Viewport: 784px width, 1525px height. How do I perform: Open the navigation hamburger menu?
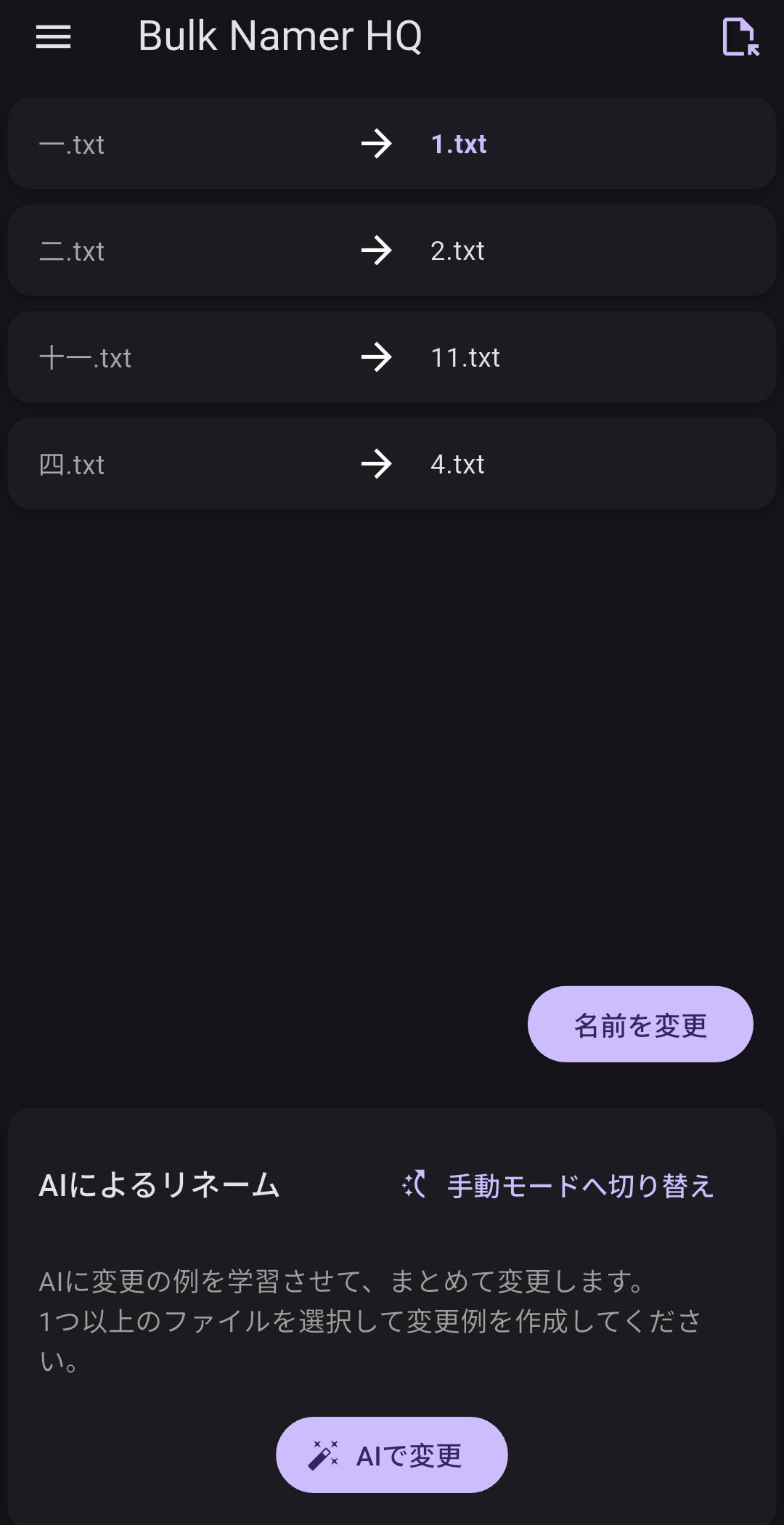coord(53,36)
